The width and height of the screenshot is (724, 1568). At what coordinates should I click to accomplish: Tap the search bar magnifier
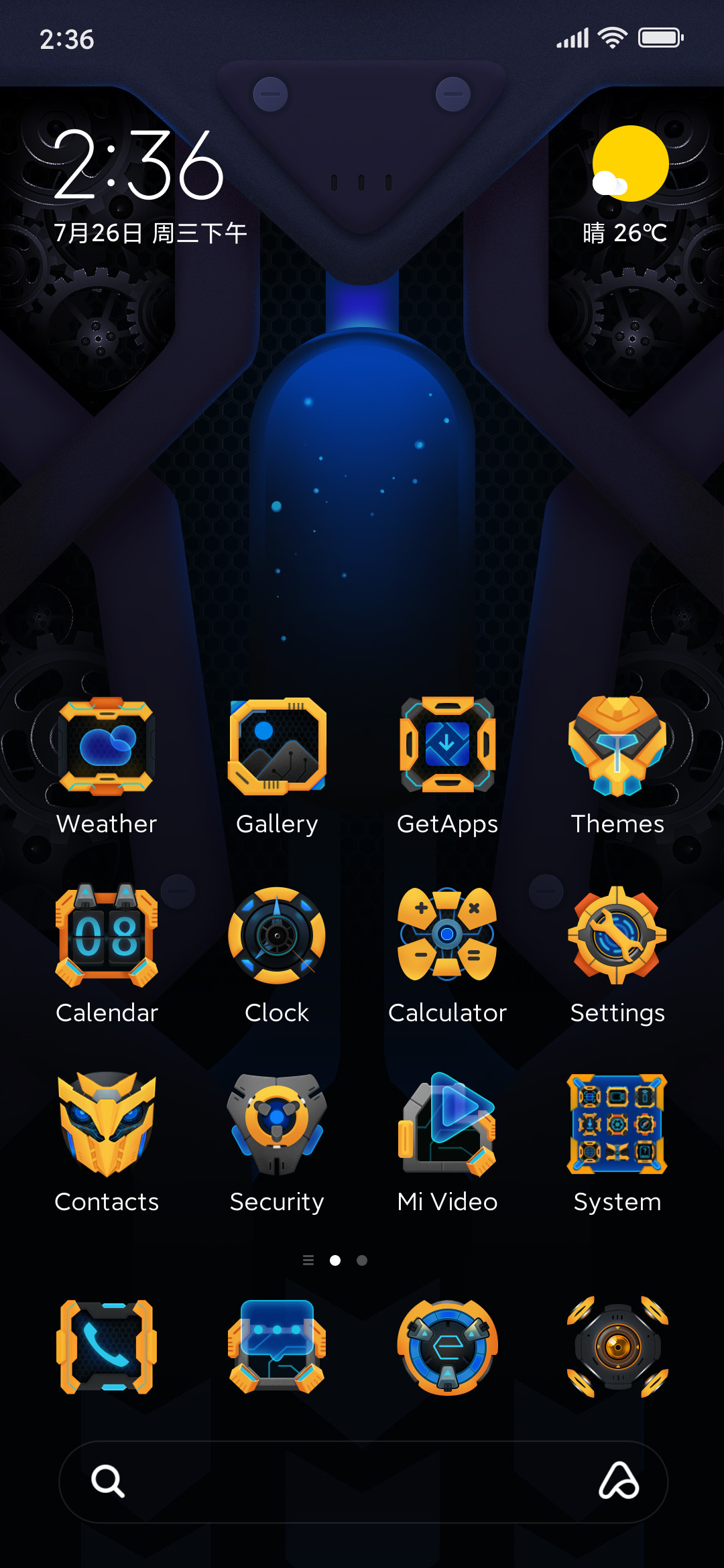click(108, 1481)
